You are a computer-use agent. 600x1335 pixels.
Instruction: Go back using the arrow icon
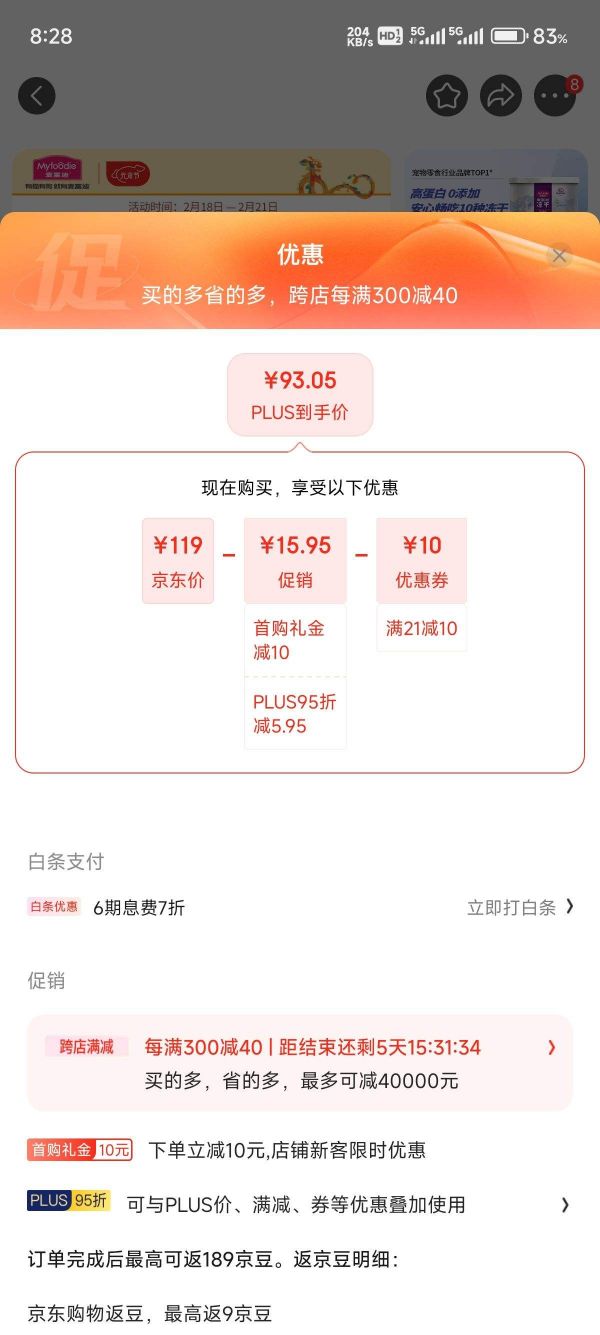click(37, 96)
